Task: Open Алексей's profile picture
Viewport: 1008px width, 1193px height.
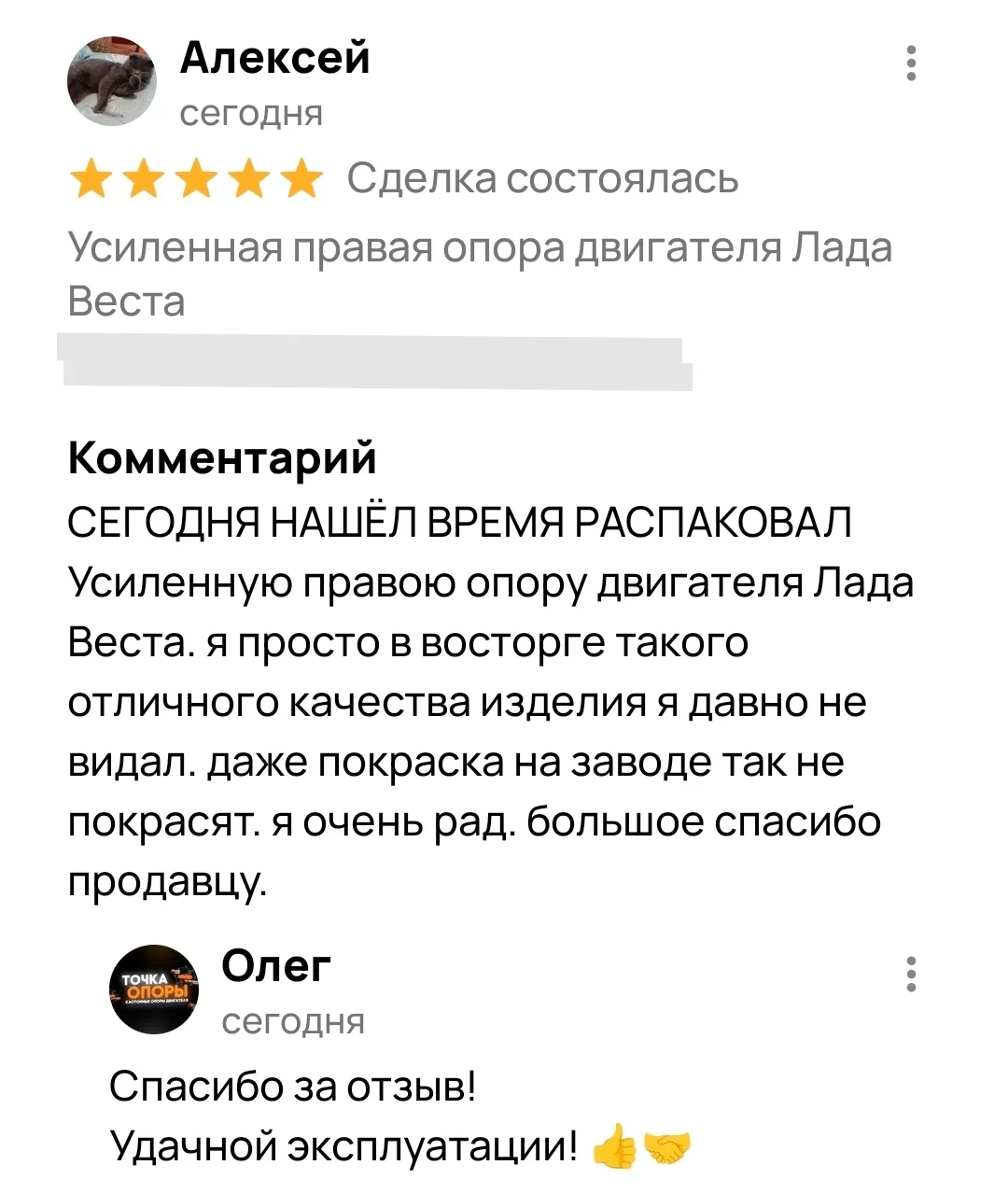Action: pos(112,82)
